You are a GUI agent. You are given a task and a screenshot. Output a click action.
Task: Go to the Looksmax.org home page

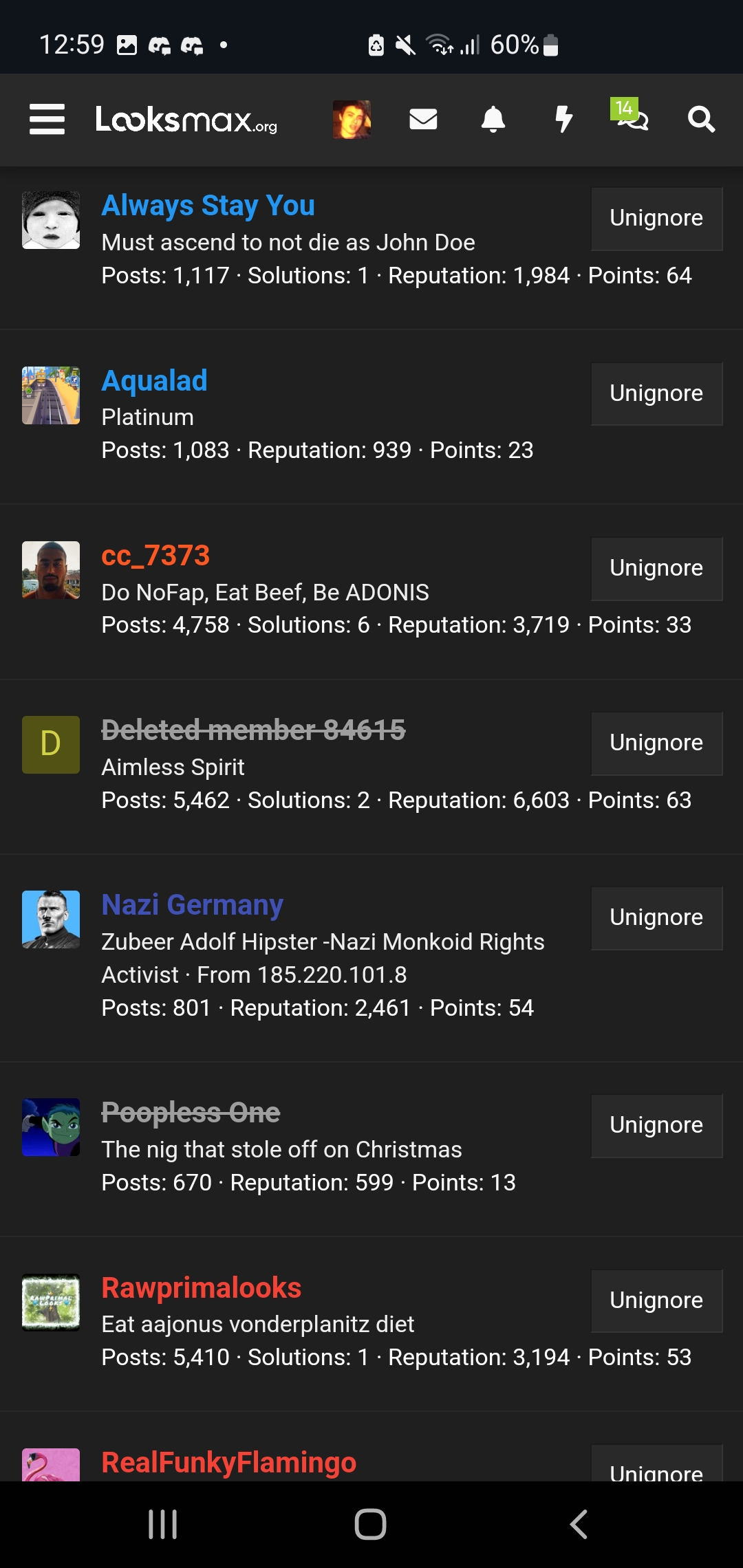click(x=186, y=120)
